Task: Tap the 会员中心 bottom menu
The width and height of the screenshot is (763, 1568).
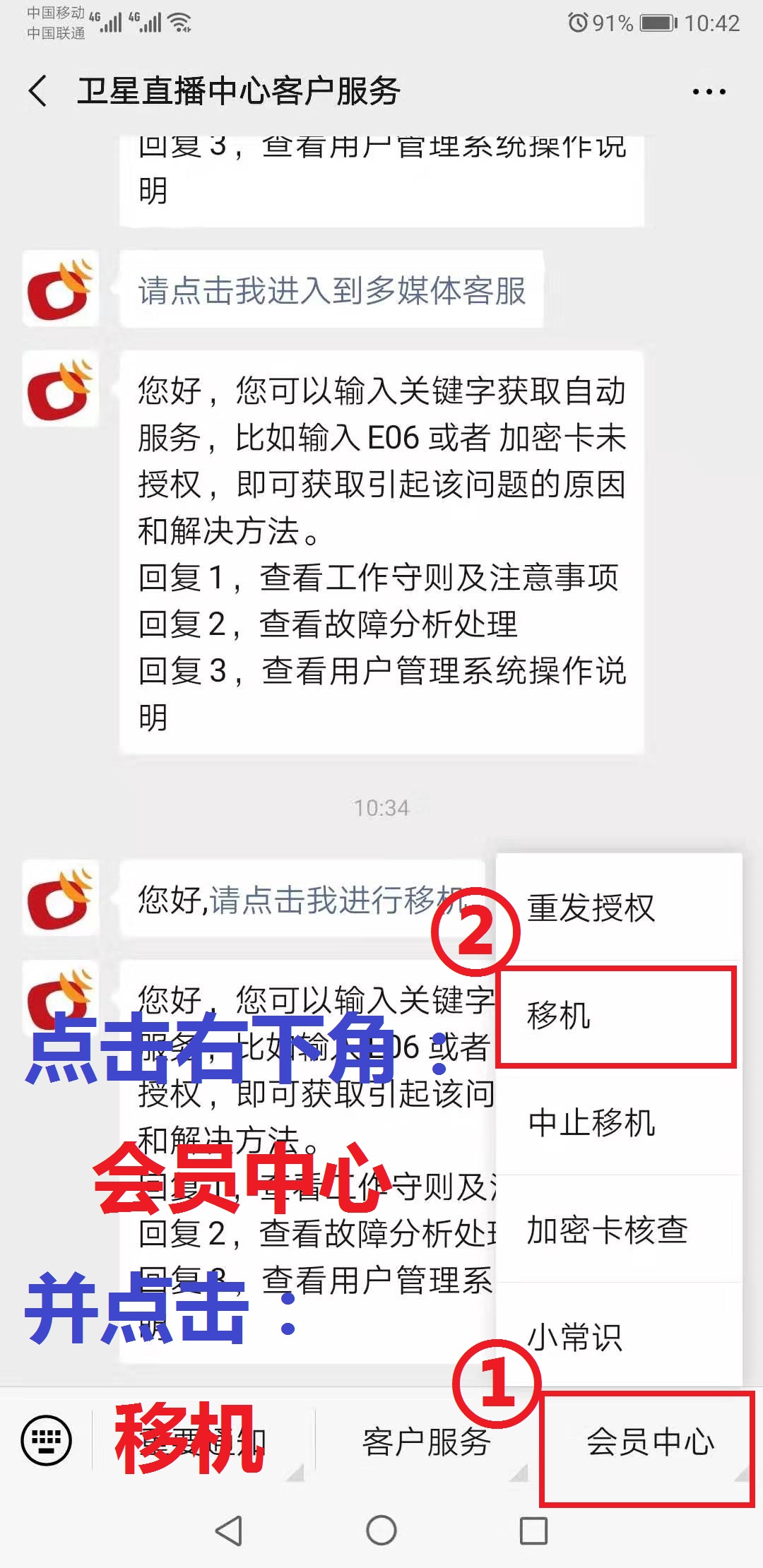Action: [650, 1442]
